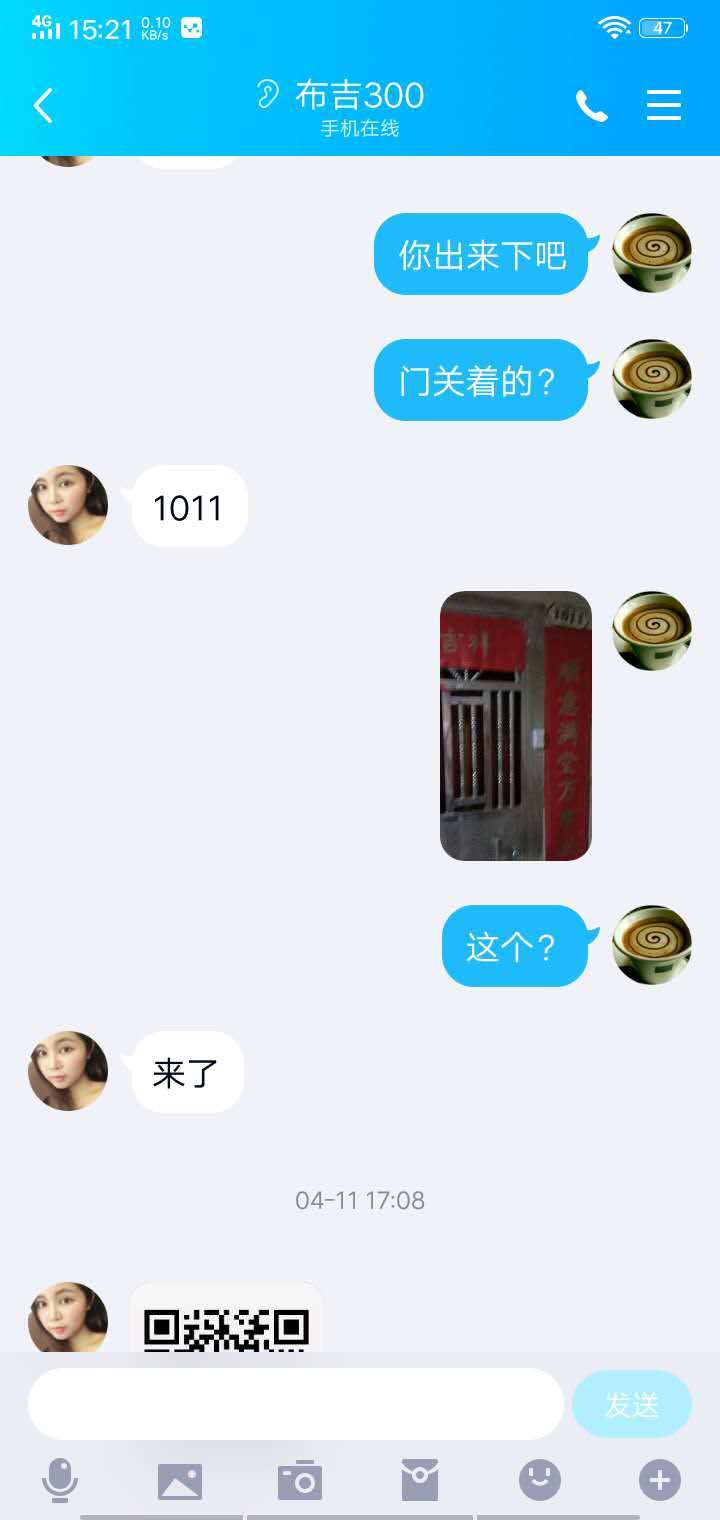This screenshot has height=1520, width=720.
Task: Open the emoji panel
Action: pos(540,1480)
